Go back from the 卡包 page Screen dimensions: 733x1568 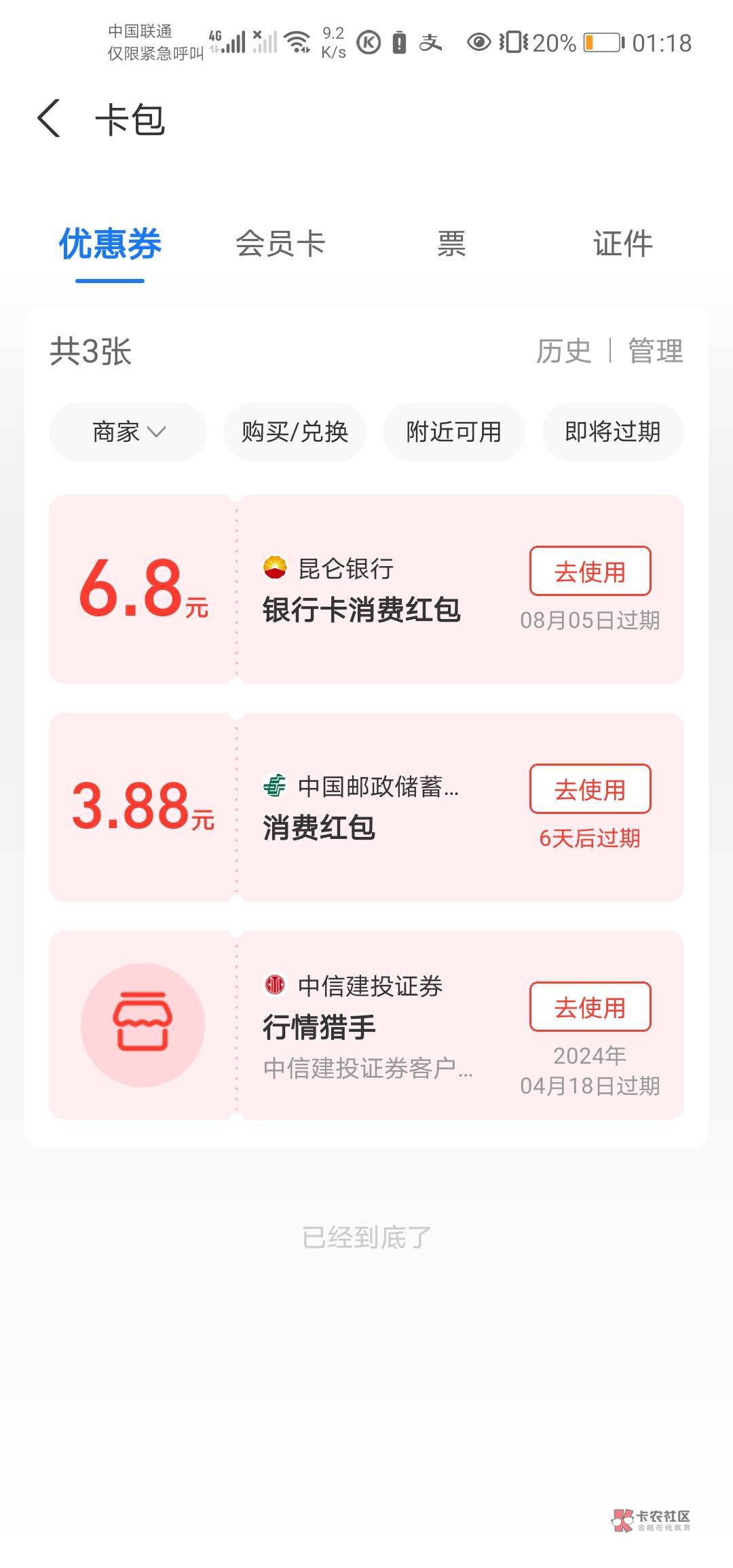pos(49,119)
